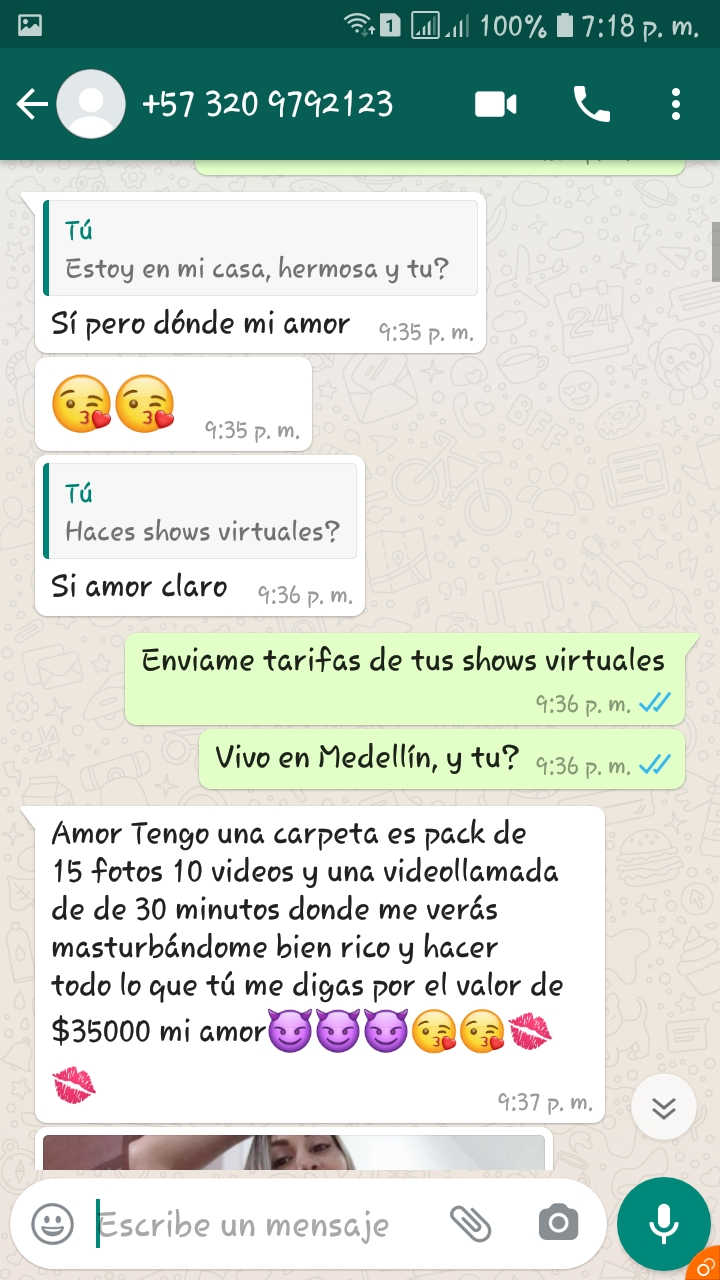This screenshot has height=1280, width=720.
Task: Open the emoji picker
Action: [52, 1223]
